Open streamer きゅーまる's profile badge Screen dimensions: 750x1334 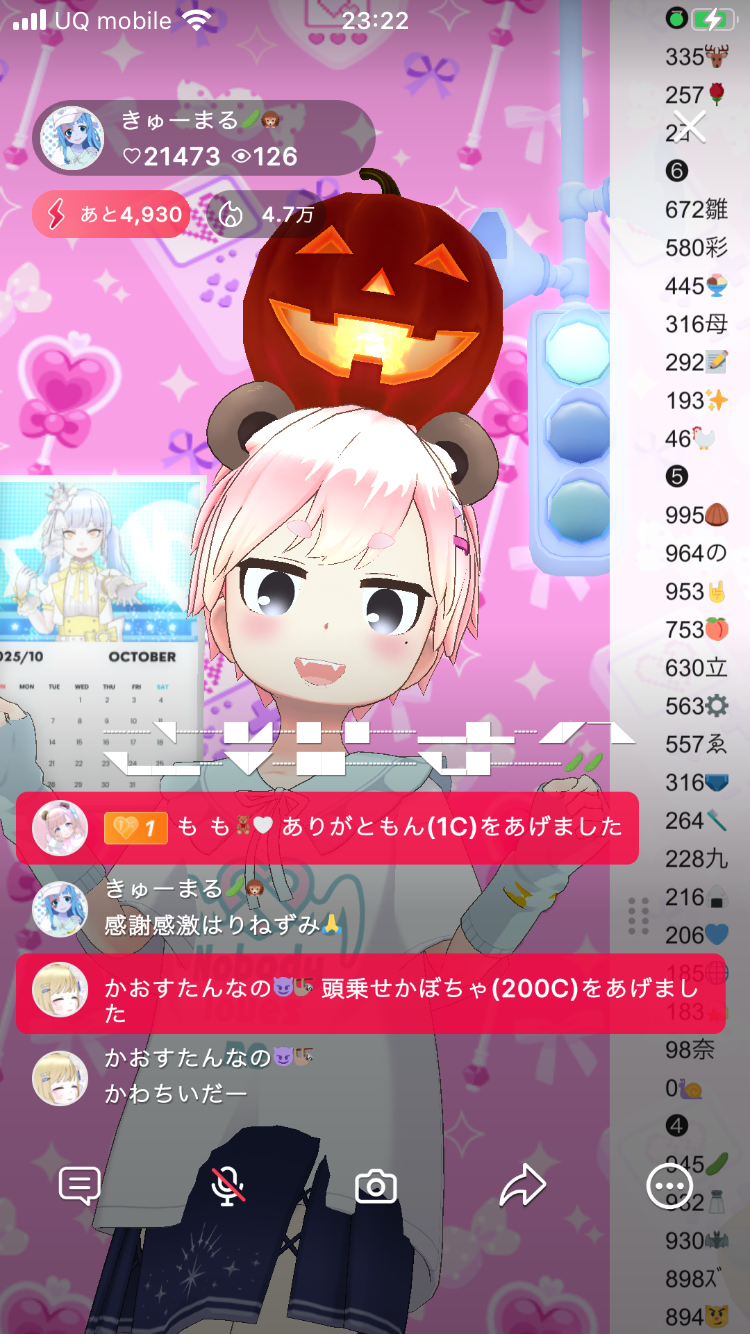(x=200, y=139)
